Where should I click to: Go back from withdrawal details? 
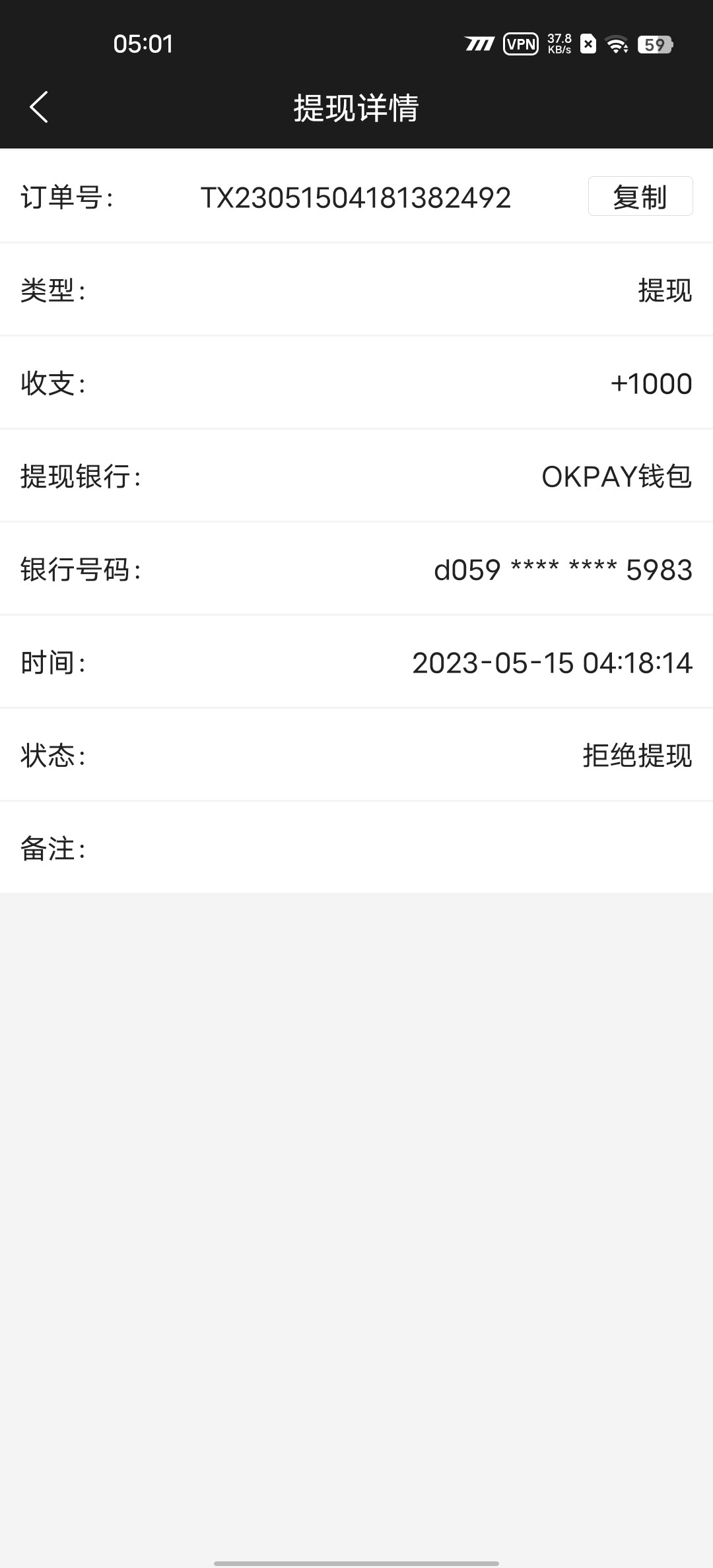click(x=39, y=107)
